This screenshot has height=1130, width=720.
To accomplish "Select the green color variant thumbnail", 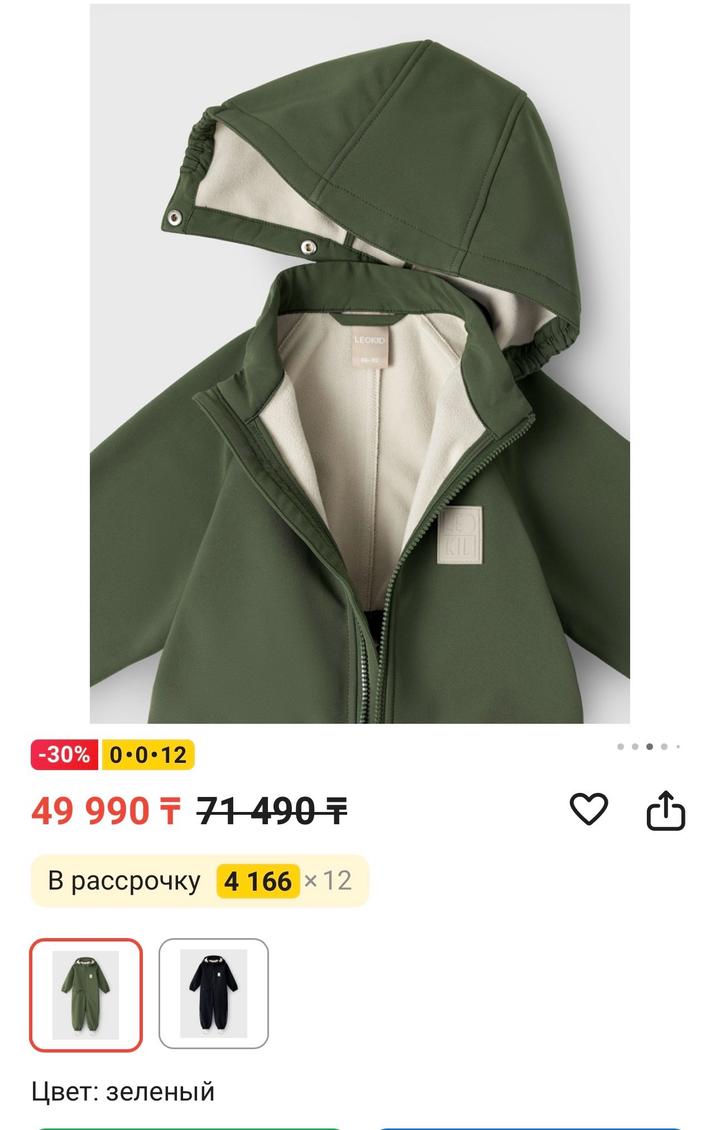I will point(86,994).
